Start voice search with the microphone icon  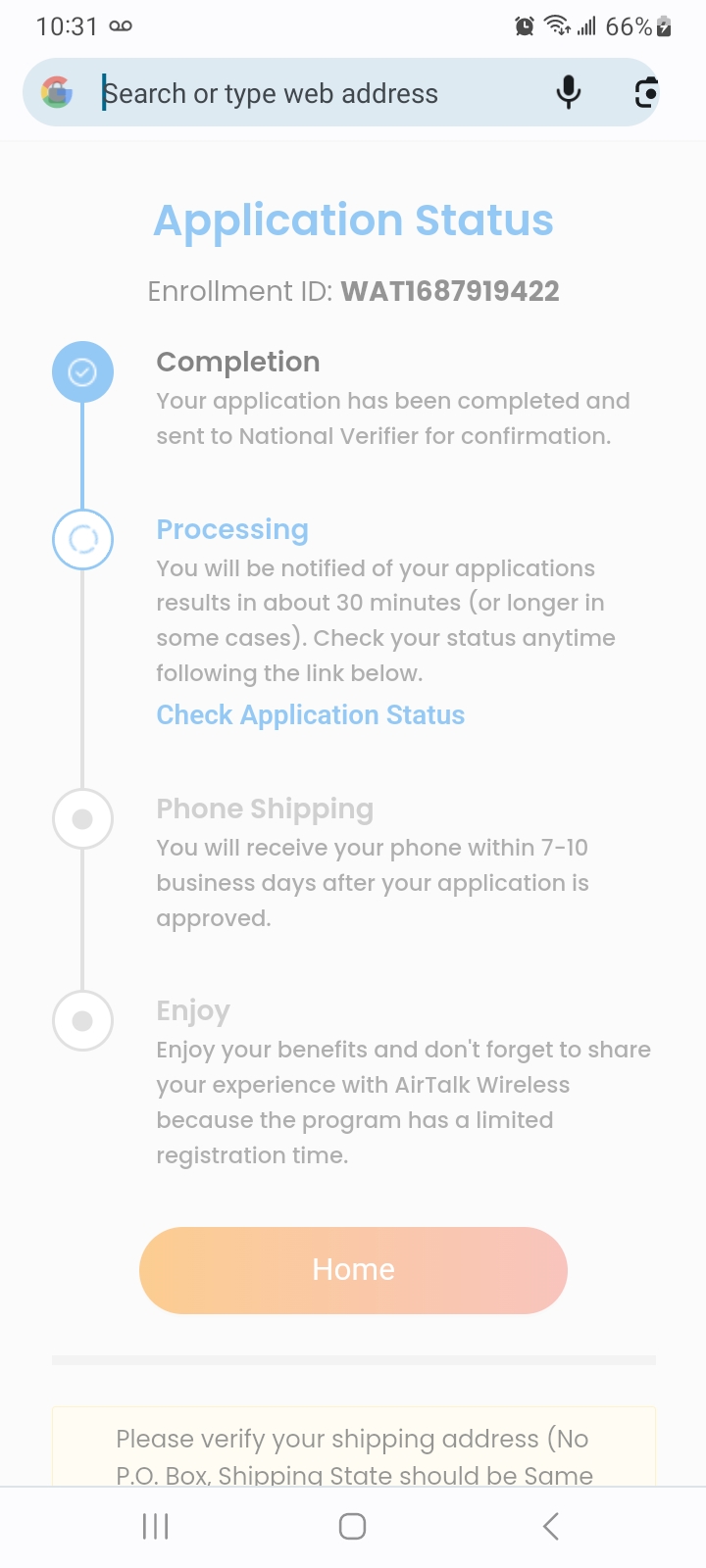[568, 92]
